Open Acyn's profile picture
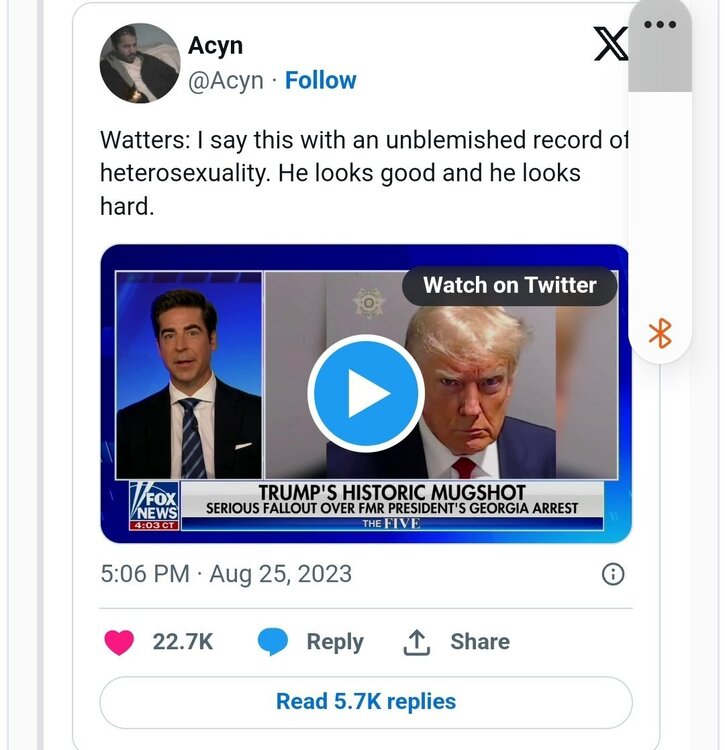 click(x=139, y=64)
